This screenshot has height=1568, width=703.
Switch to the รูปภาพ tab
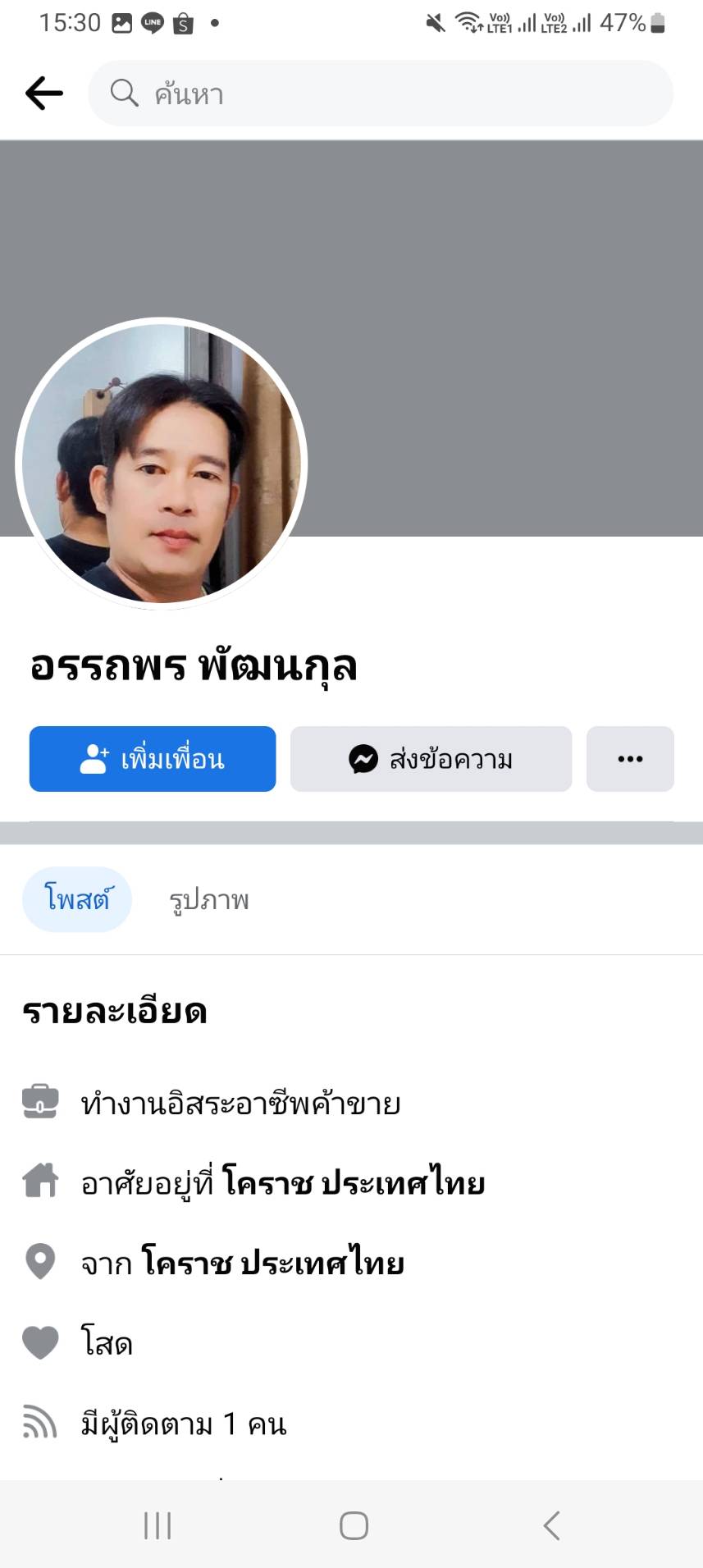click(x=209, y=900)
